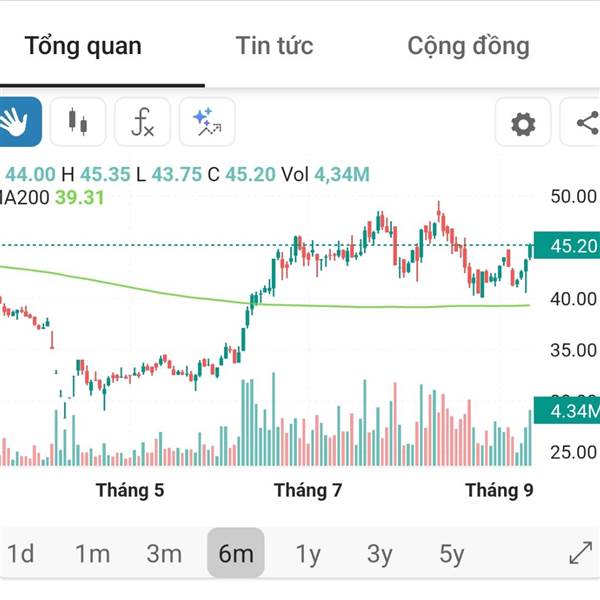Set chart range to 5y

tap(452, 553)
